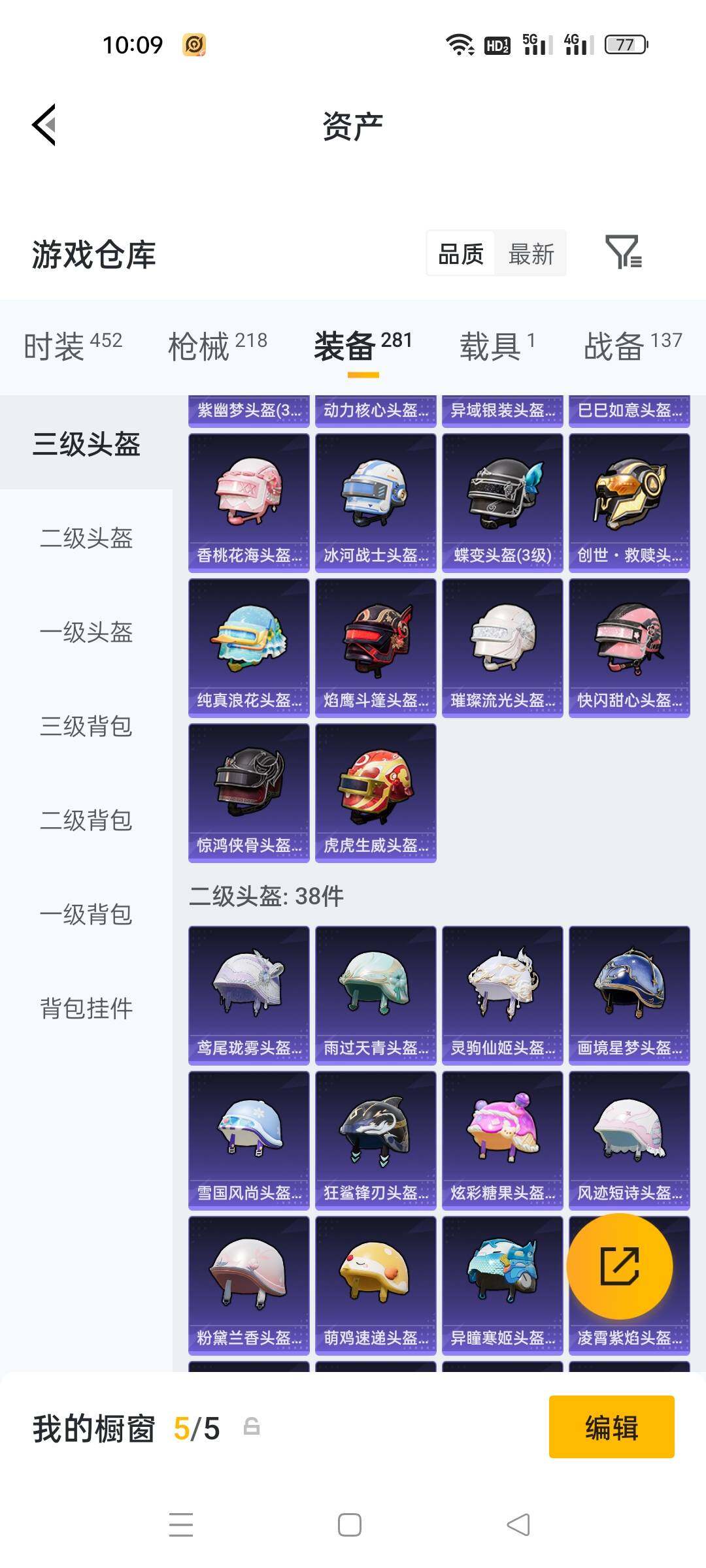Open the 冰河战士头盔 item
The image size is (706, 1568).
pos(375,503)
